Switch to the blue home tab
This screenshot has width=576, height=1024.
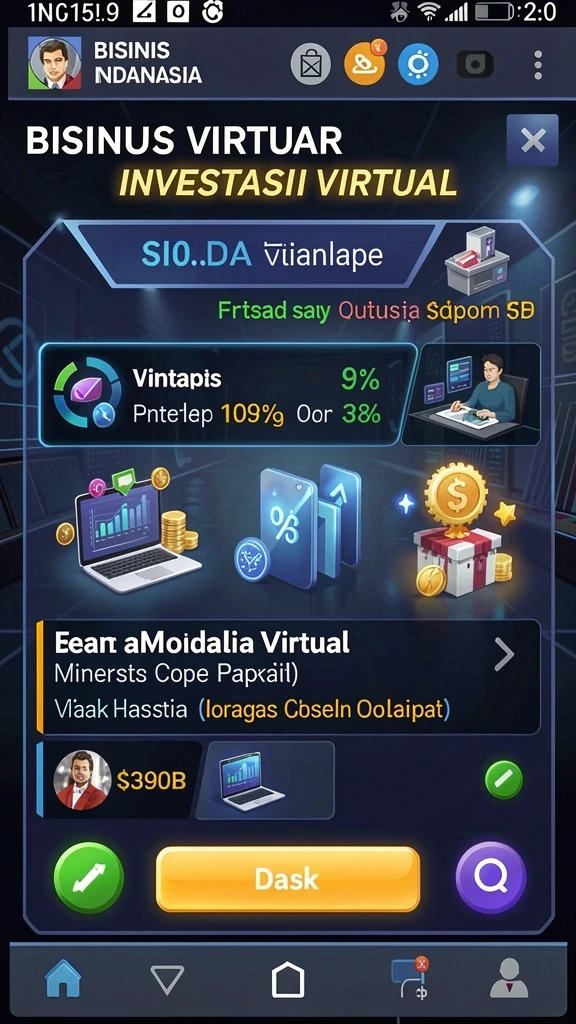tap(63, 980)
